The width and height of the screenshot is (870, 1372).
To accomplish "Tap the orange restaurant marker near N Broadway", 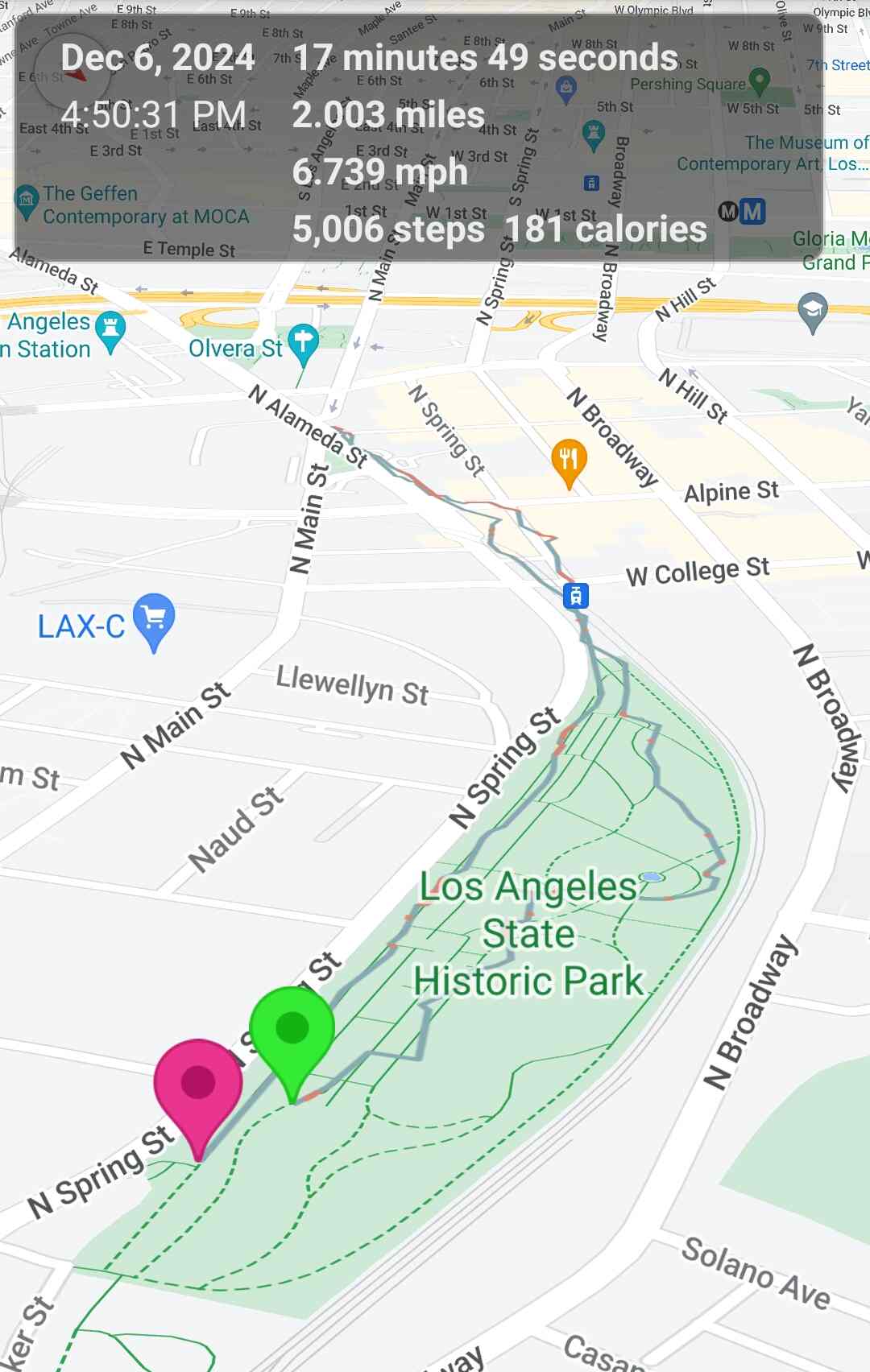I will coord(569,462).
